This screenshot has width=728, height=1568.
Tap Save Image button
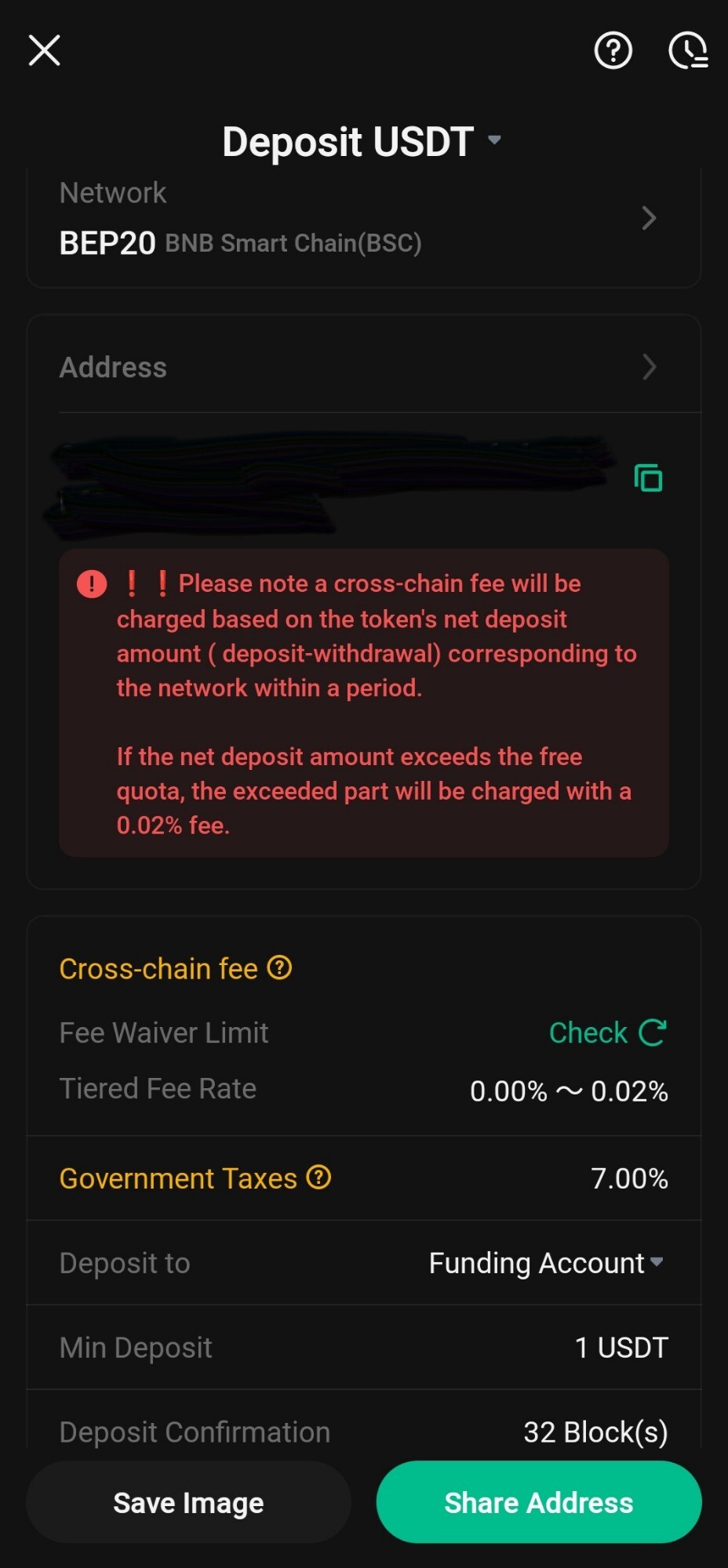click(188, 1502)
